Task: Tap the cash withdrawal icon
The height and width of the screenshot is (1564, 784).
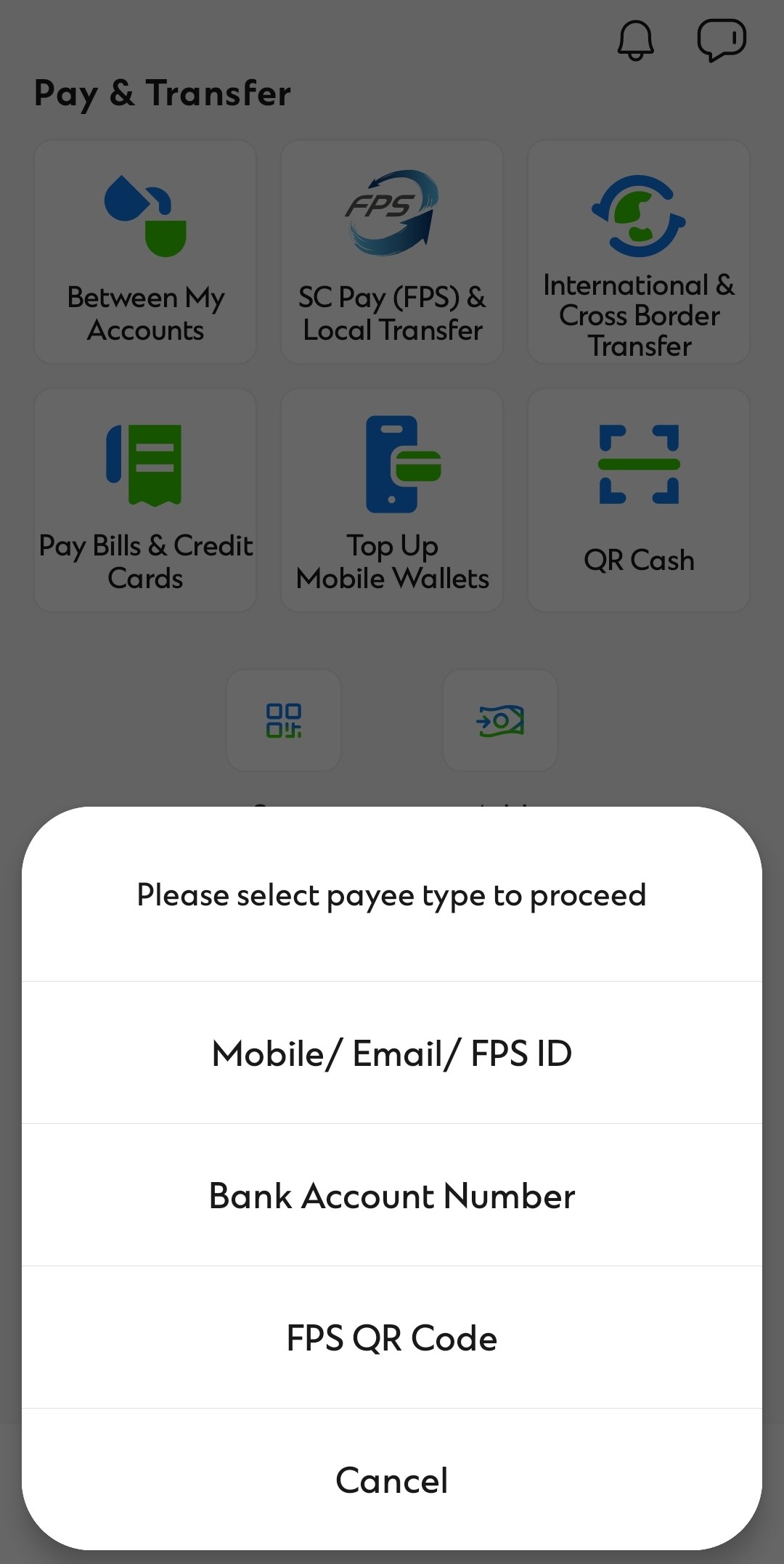Action: click(500, 720)
